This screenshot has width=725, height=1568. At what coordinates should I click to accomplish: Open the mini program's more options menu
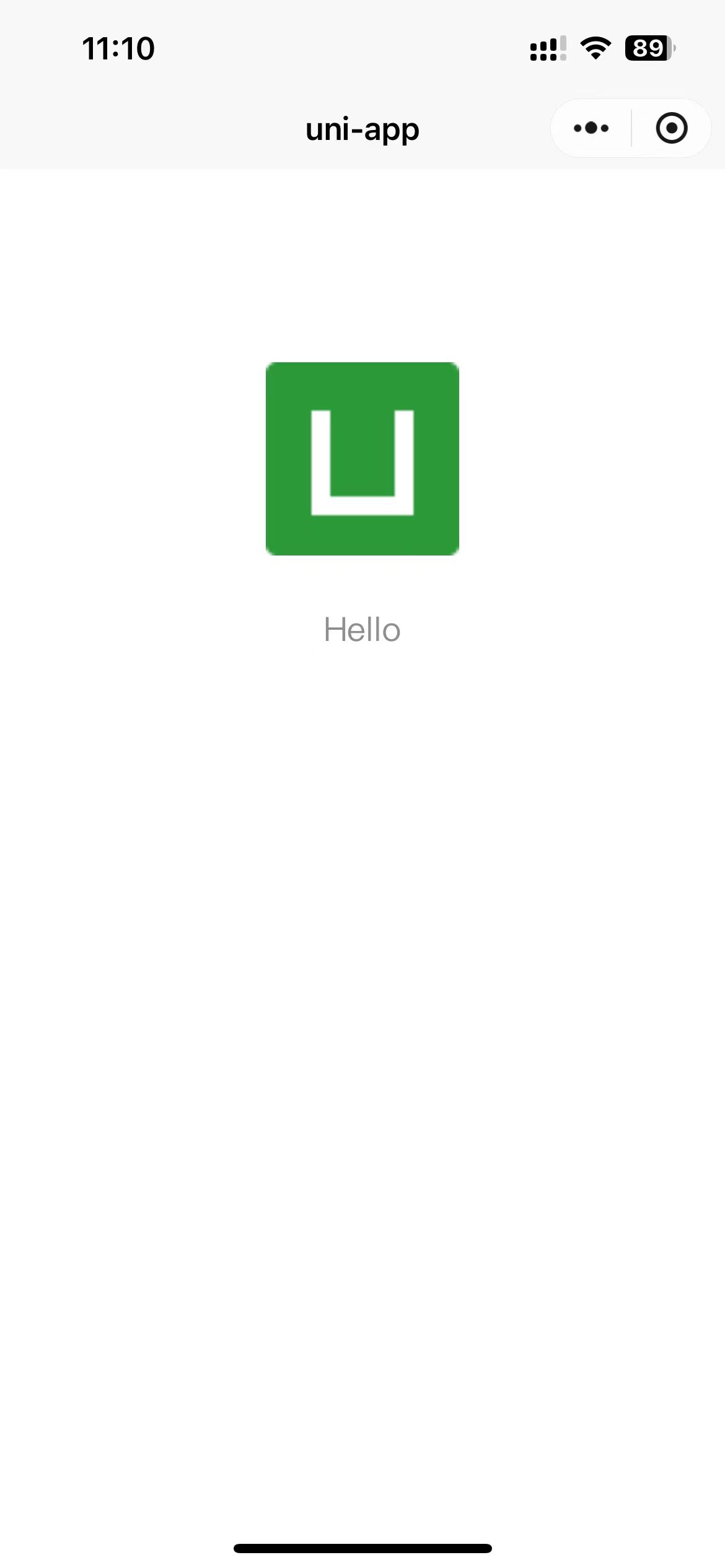591,128
